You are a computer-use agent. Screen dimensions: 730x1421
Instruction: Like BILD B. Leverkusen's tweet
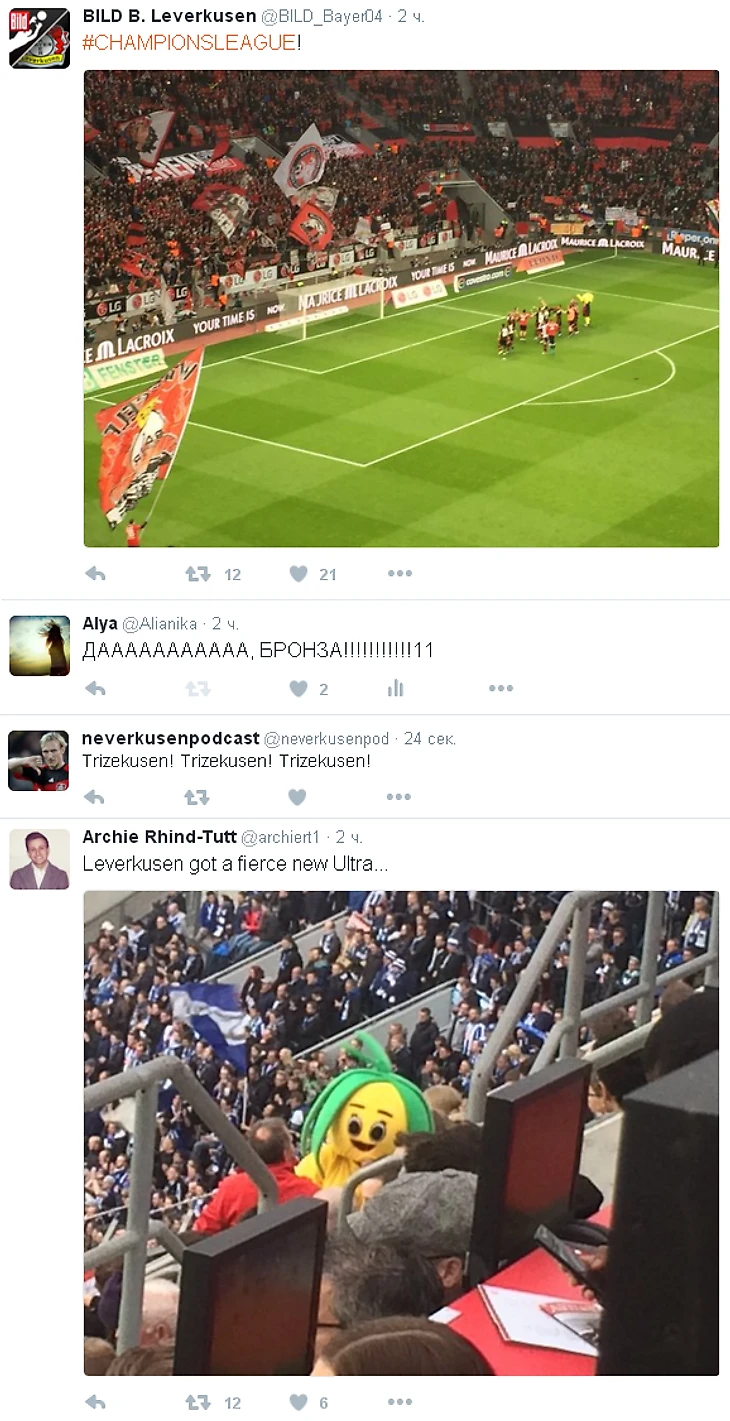(298, 574)
